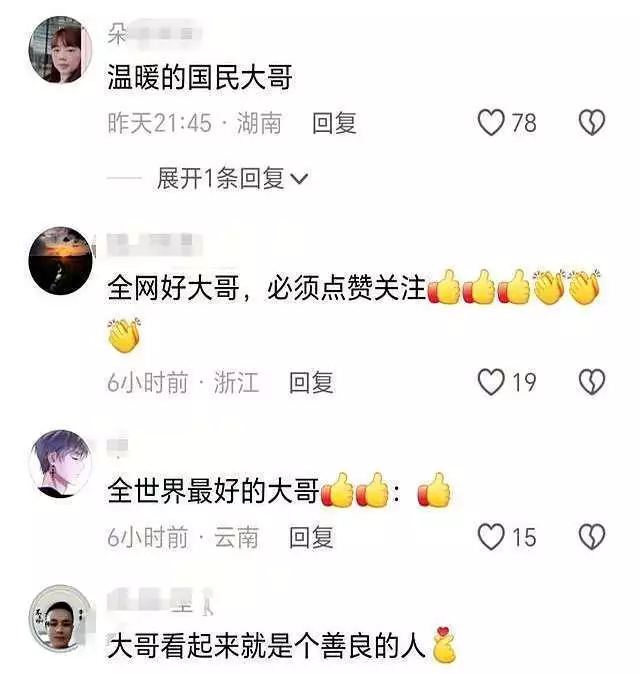
Task: Reply to the comment from 浙江
Action: [311, 382]
